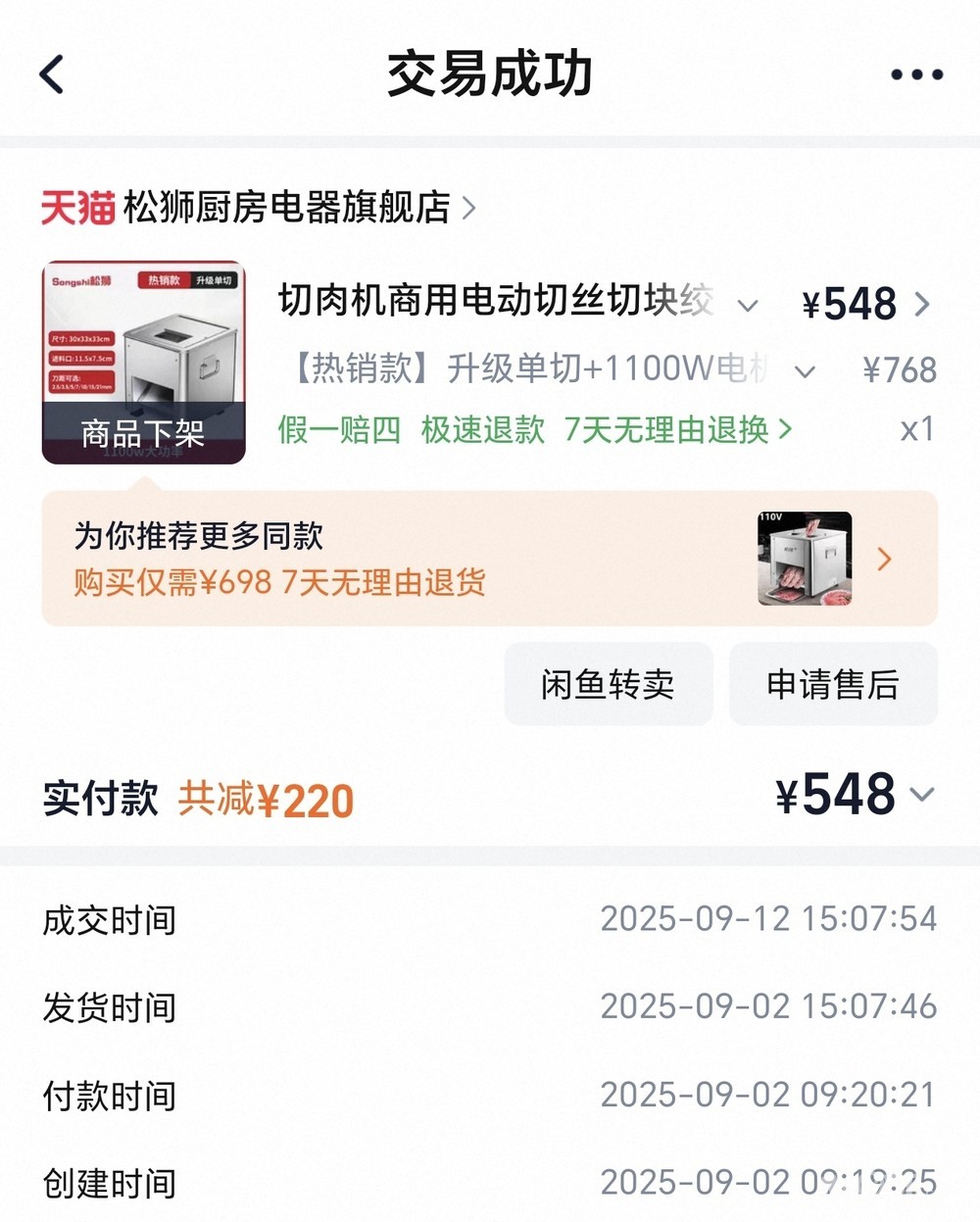Tap the 闲鱼转卖 button
Image resolution: width=980 pixels, height=1222 pixels.
(608, 684)
